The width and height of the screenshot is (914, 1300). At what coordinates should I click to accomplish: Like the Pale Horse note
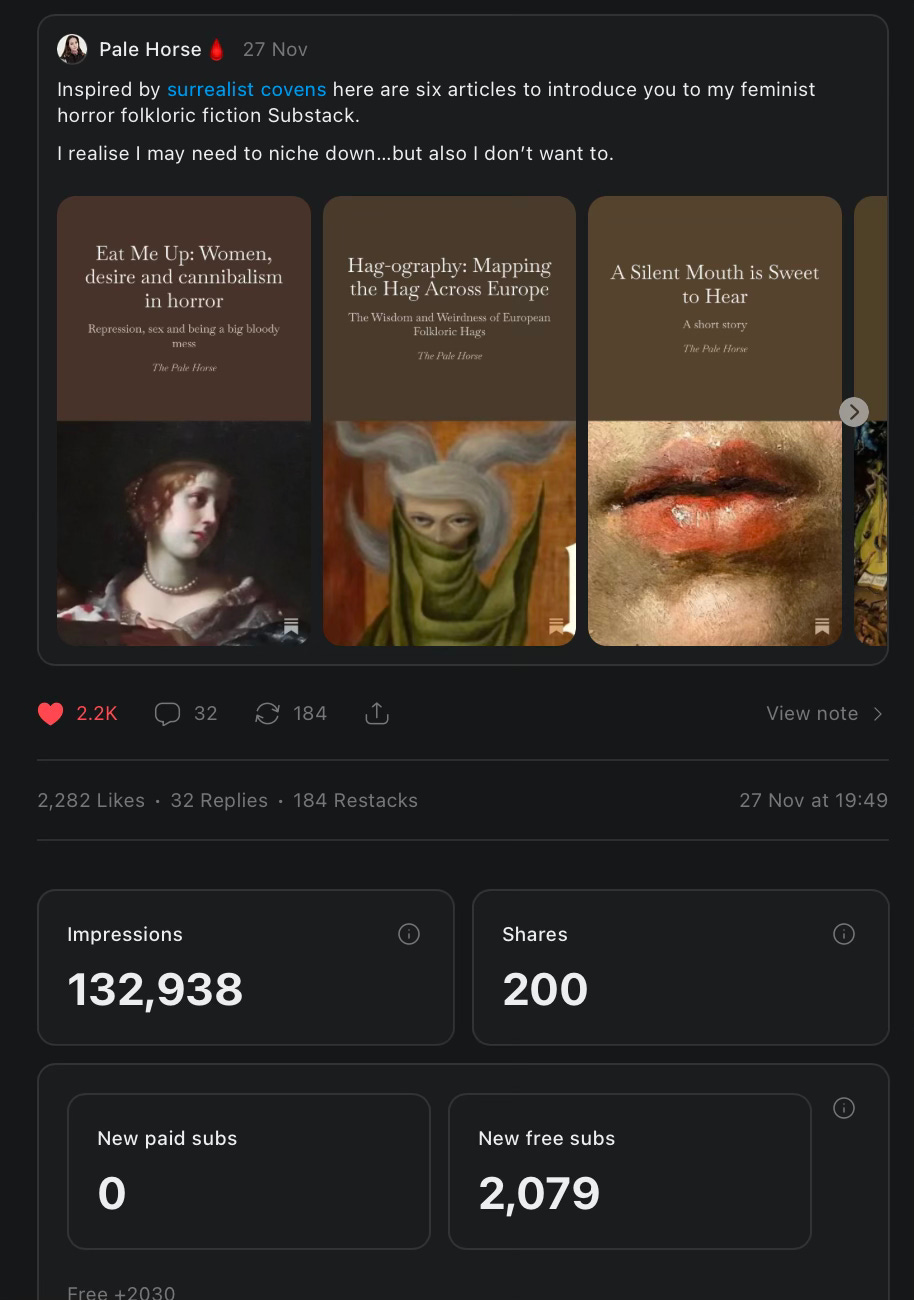coord(51,713)
